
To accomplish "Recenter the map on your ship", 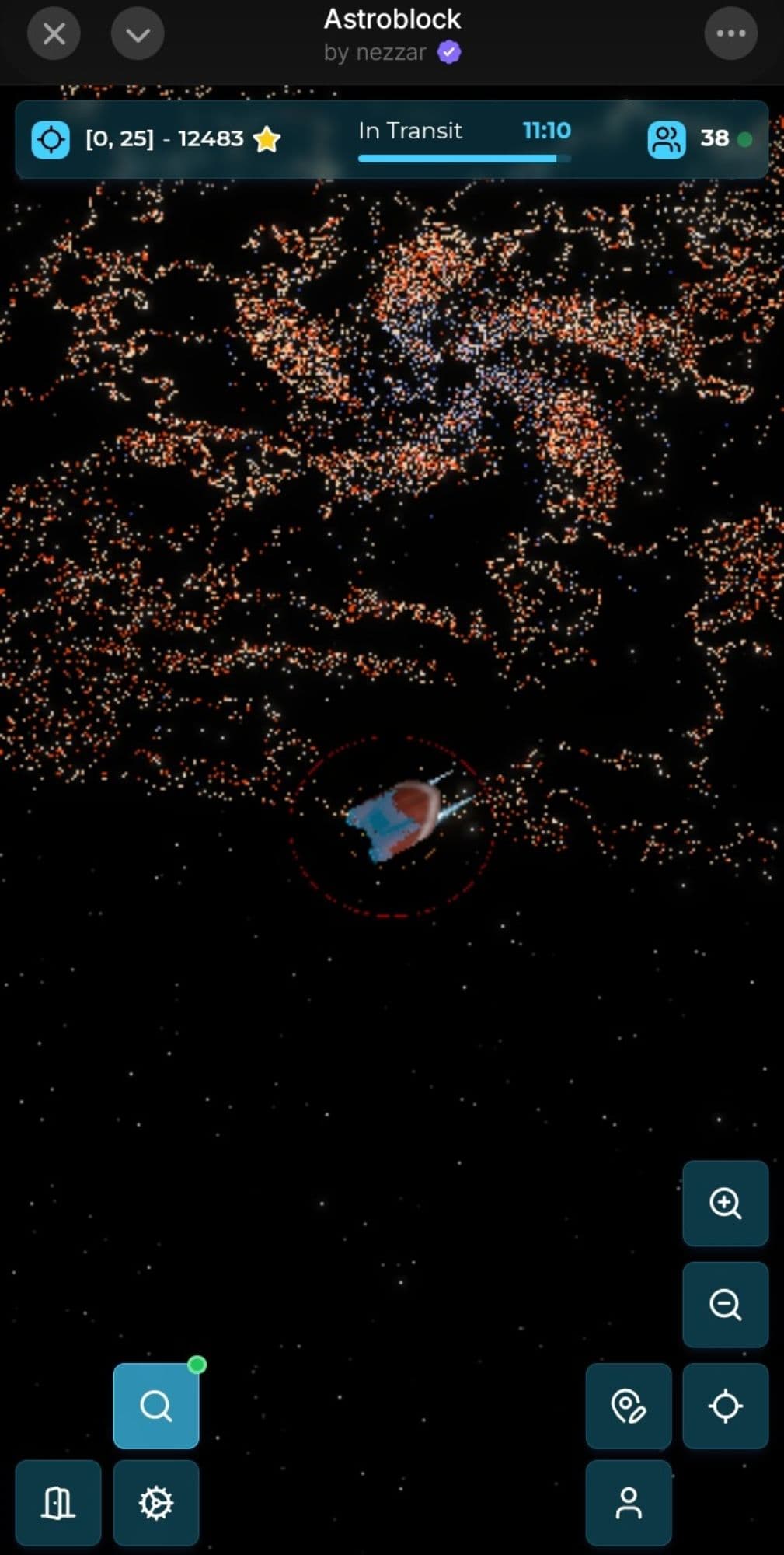I will (x=725, y=1406).
